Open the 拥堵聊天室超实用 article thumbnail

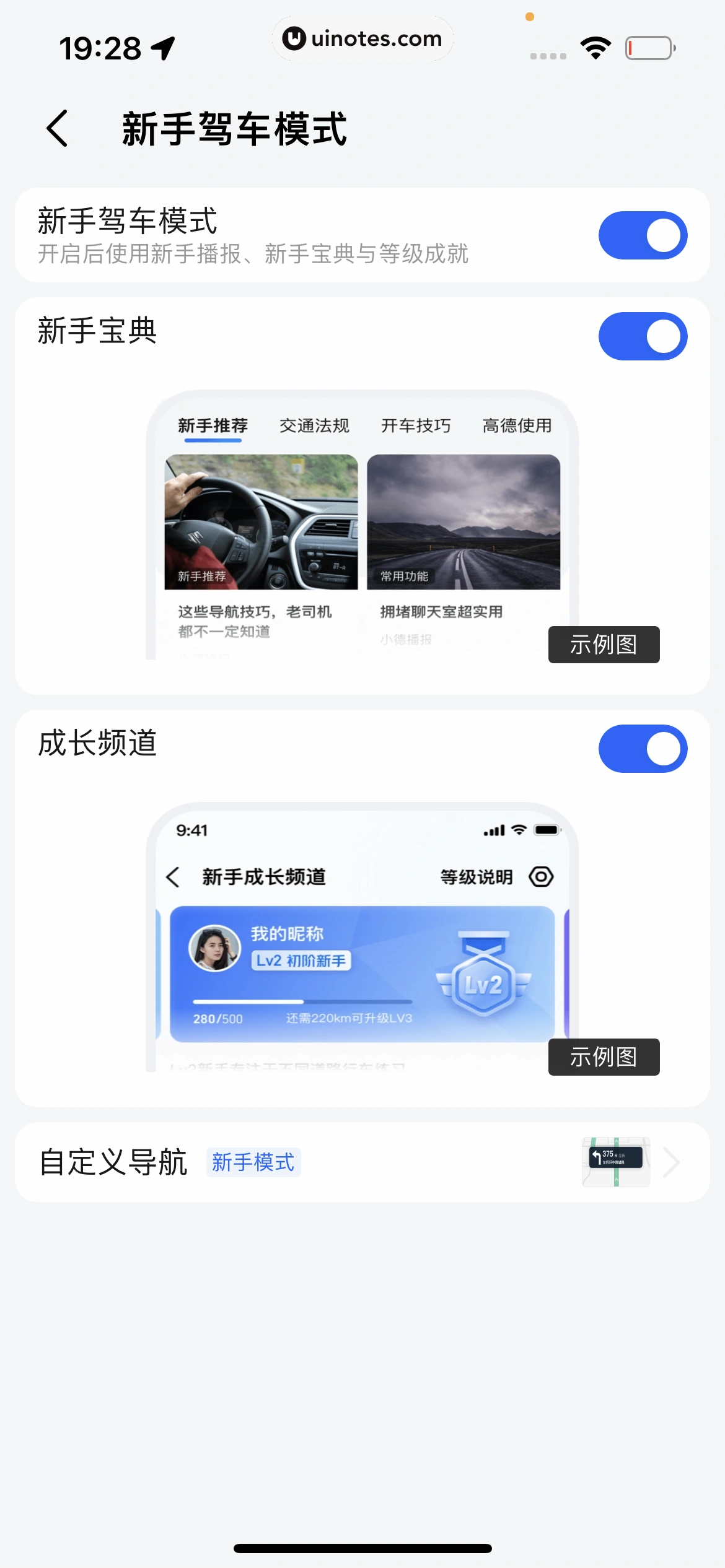coord(463,522)
